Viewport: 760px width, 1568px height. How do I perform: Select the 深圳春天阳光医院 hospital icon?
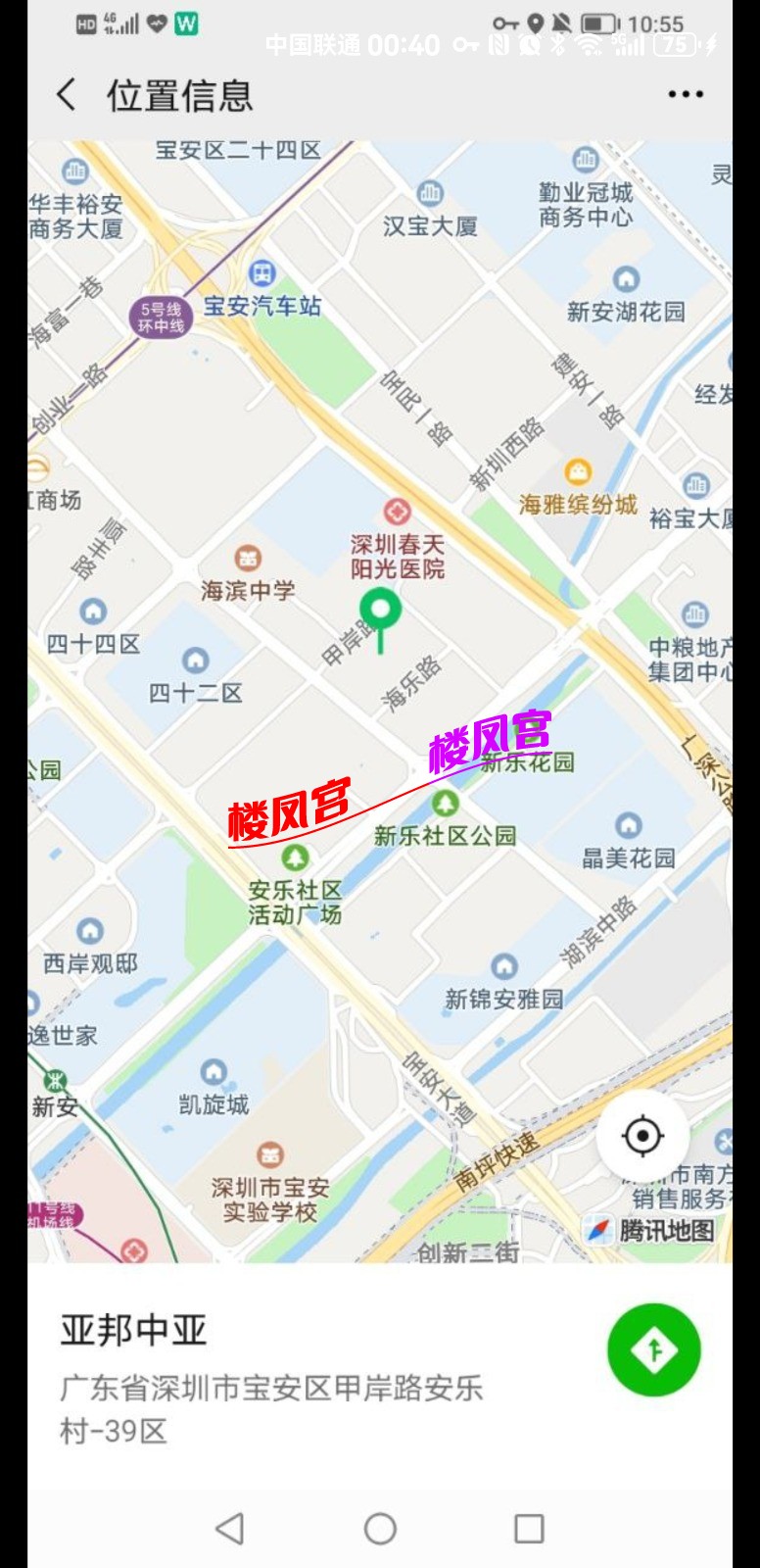397,511
